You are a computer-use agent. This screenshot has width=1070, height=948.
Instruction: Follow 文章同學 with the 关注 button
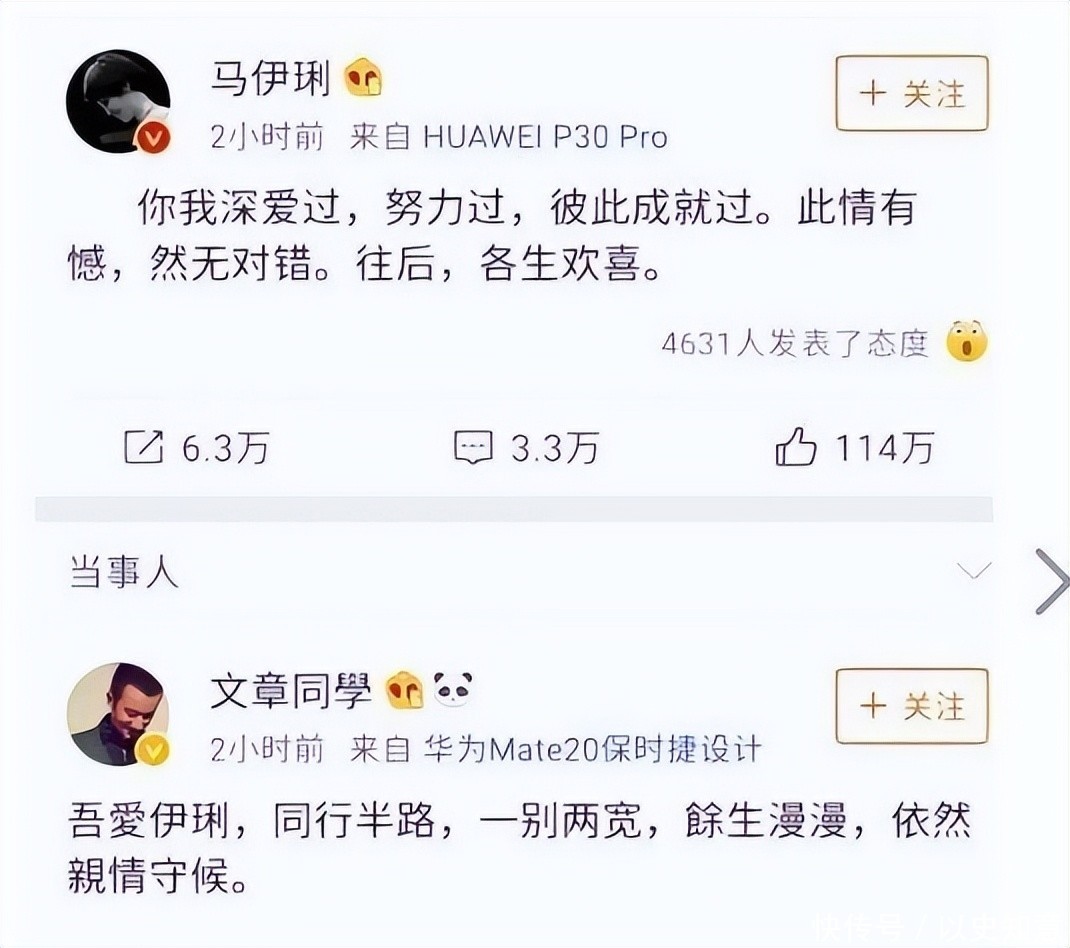pos(911,706)
